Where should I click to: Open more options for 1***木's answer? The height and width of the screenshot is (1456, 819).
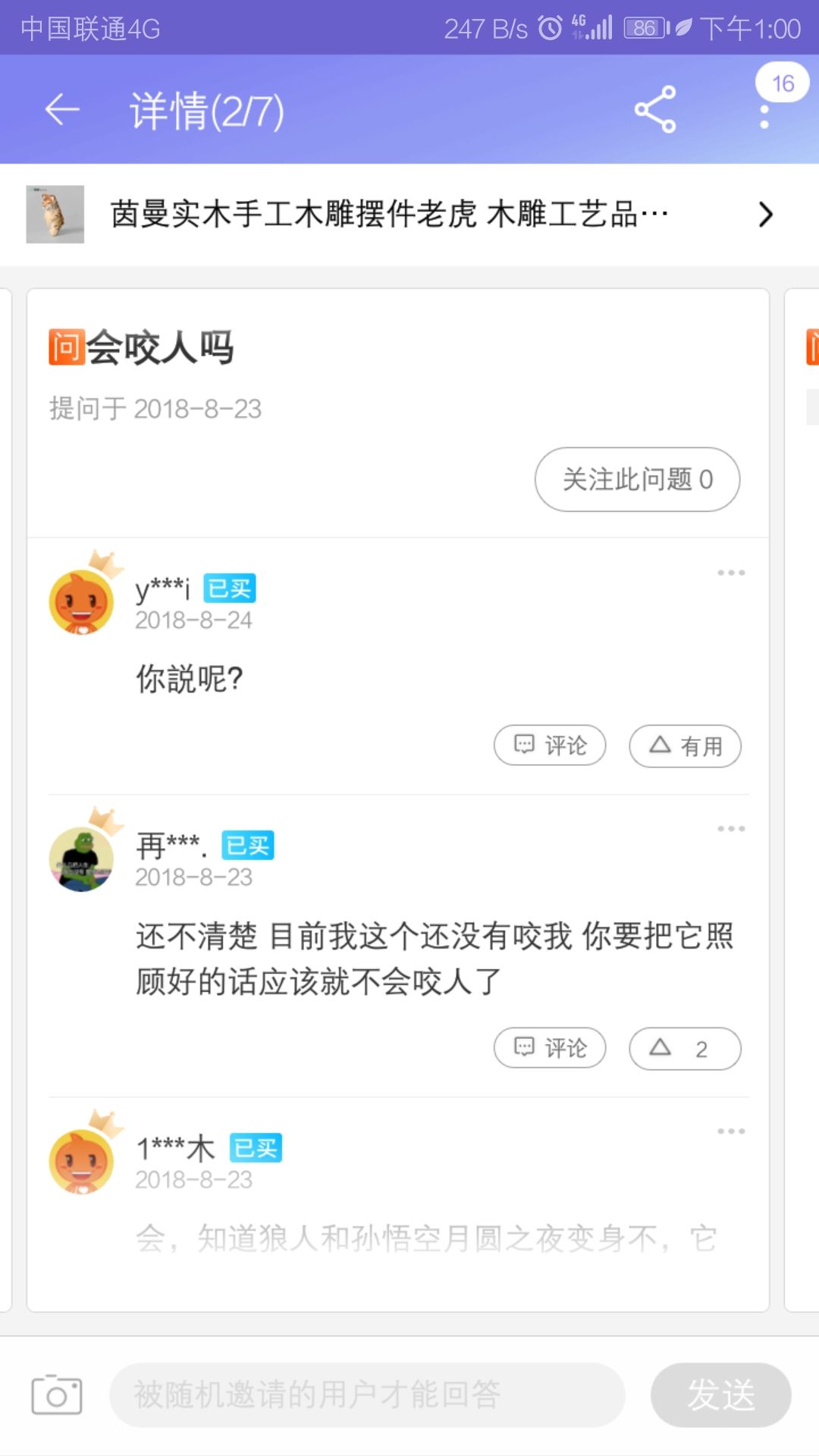[x=731, y=1131]
